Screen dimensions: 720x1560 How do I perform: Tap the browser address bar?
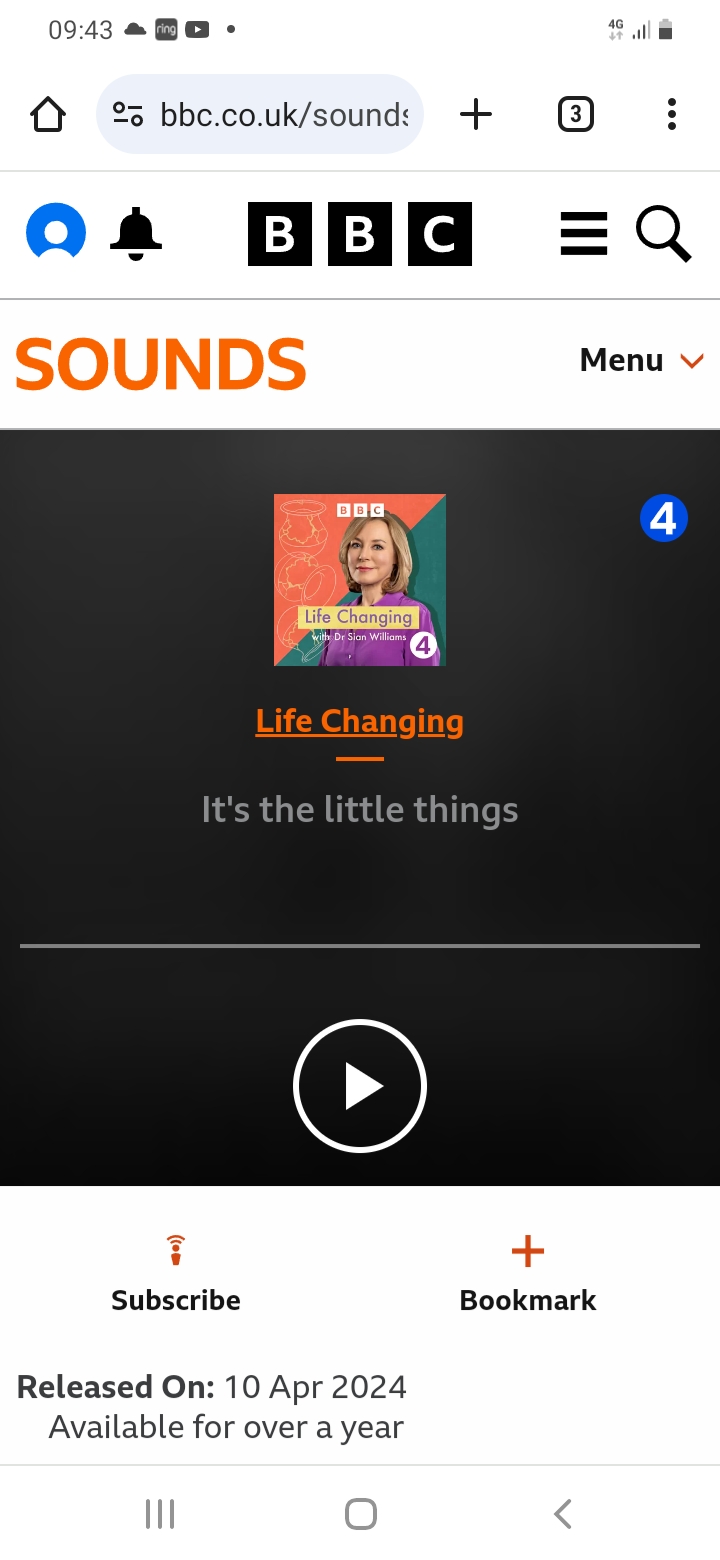[260, 115]
